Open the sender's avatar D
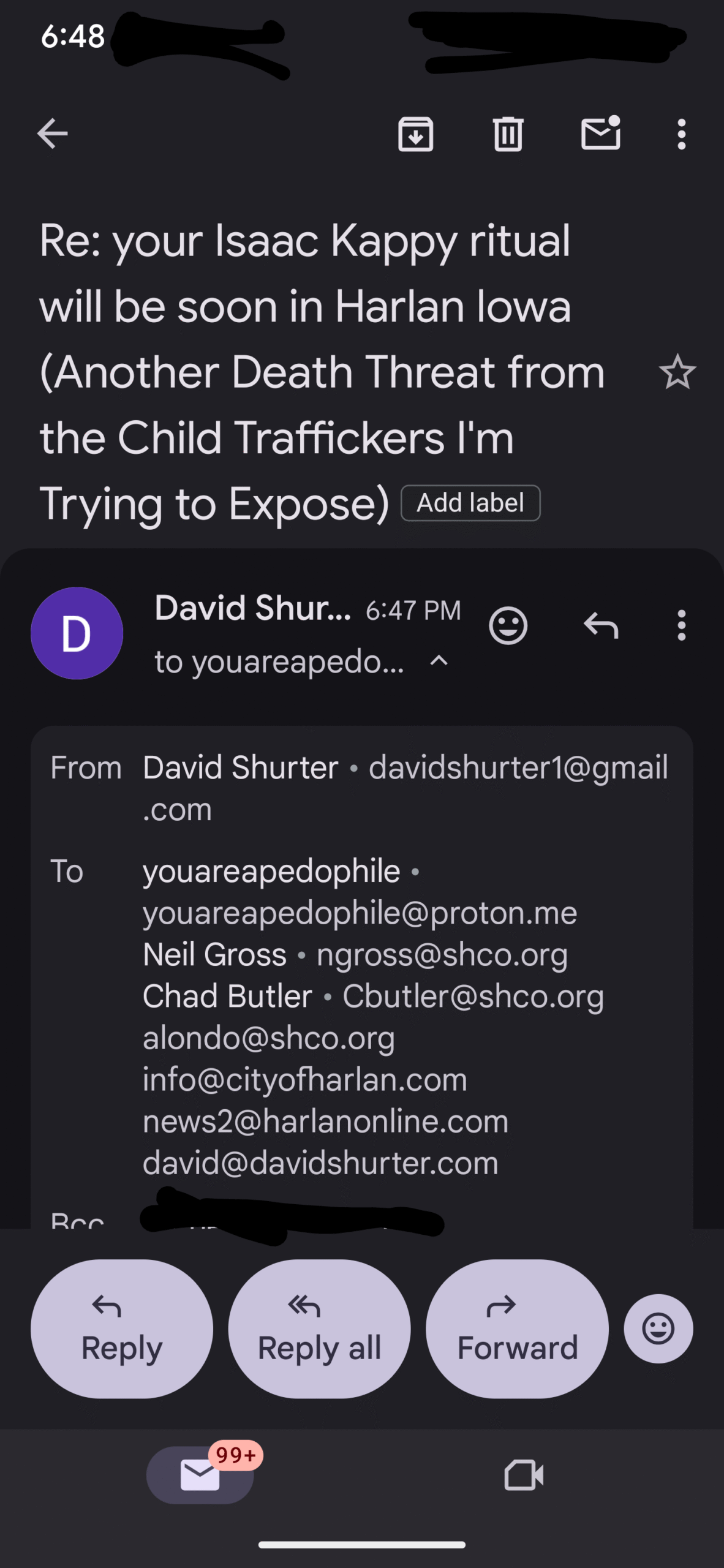This screenshot has width=724, height=1568. tap(77, 633)
